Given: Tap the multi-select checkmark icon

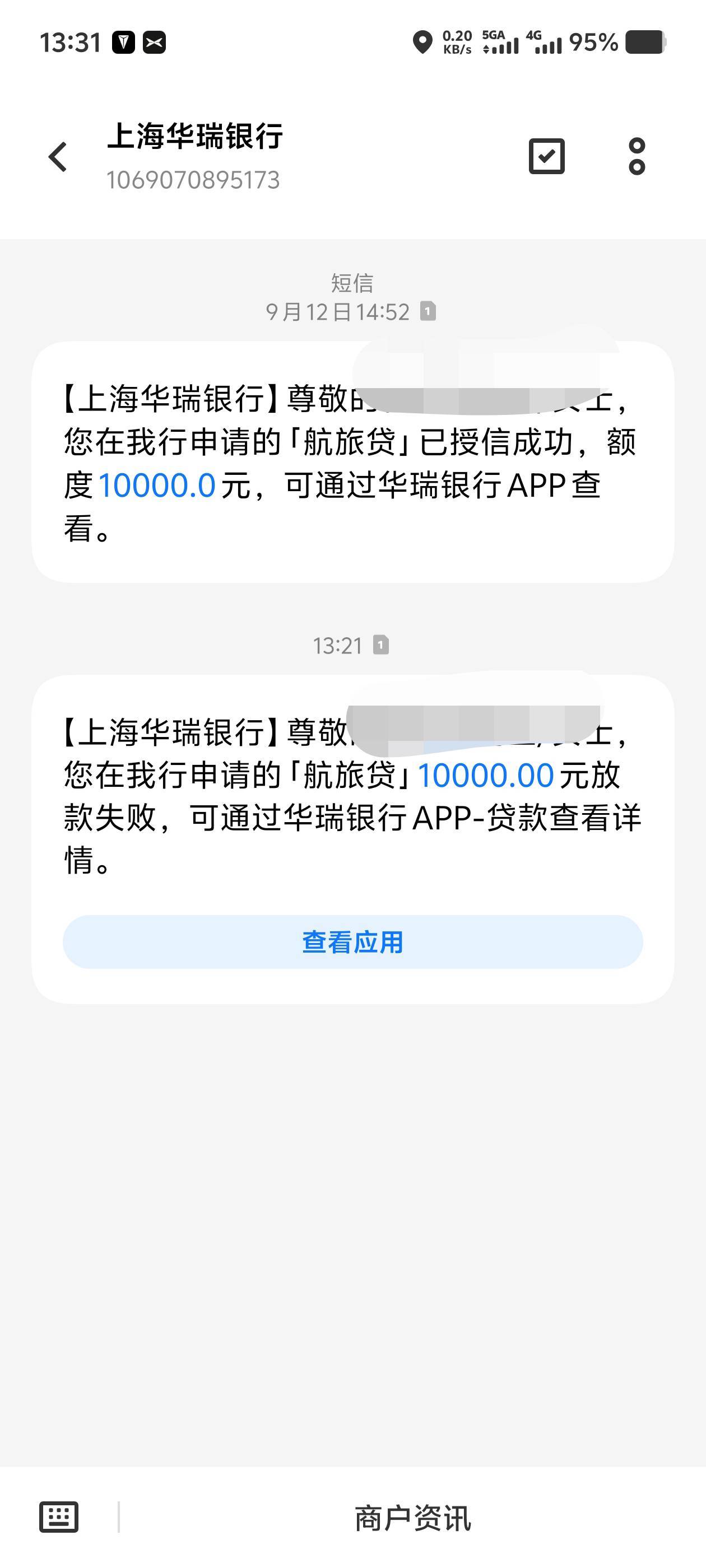Looking at the screenshot, I should [546, 156].
